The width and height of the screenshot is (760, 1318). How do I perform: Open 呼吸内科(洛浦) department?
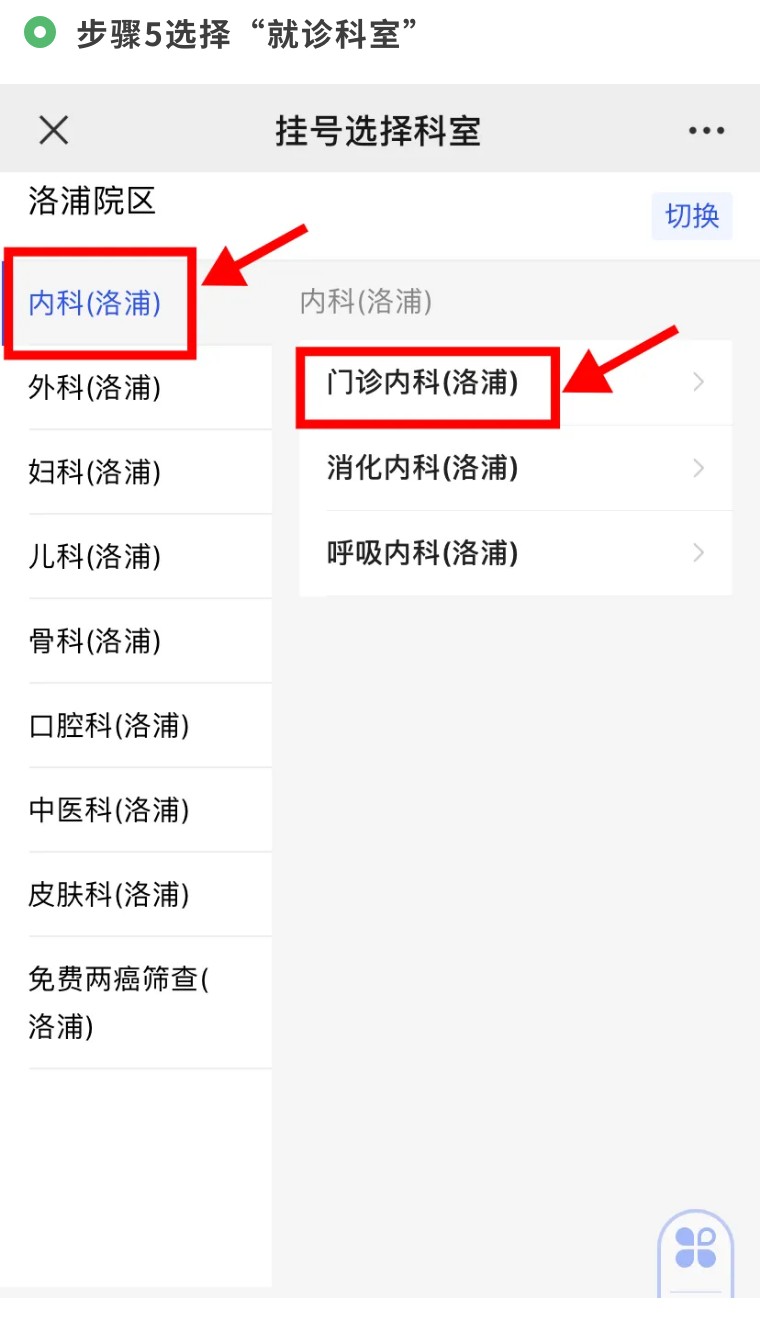(x=516, y=553)
